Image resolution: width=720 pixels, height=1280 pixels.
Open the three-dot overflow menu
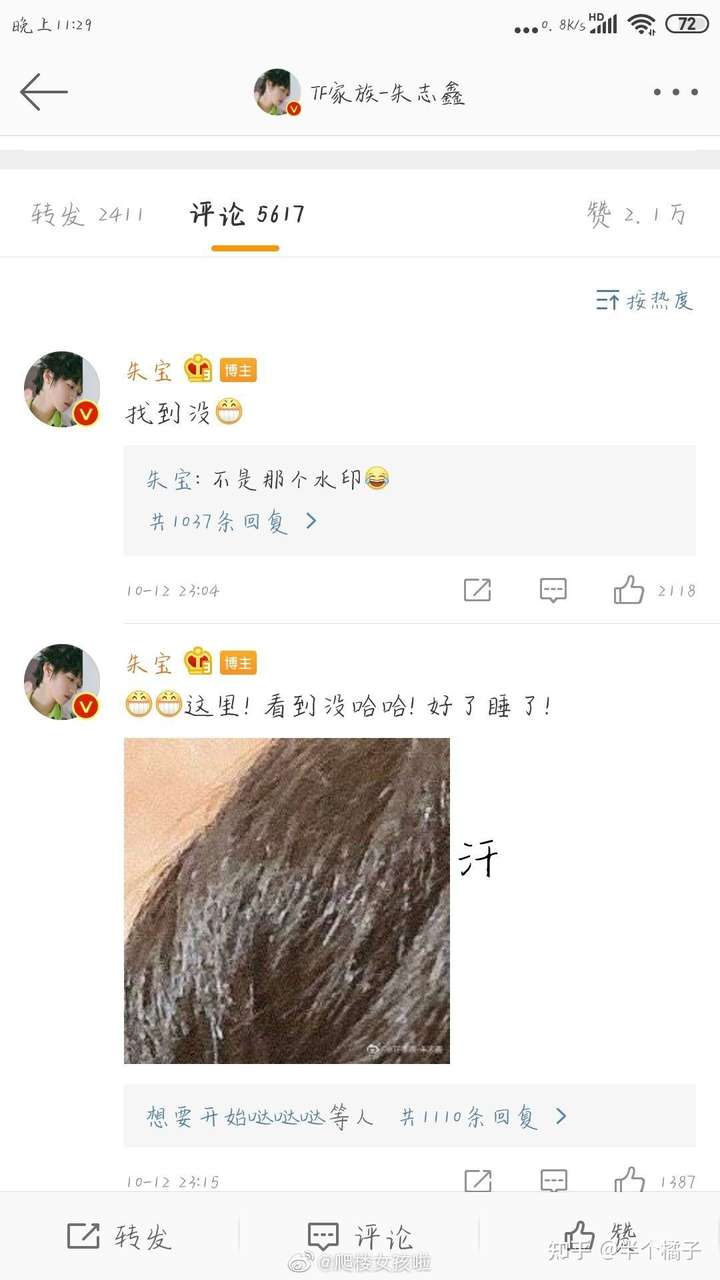[676, 92]
